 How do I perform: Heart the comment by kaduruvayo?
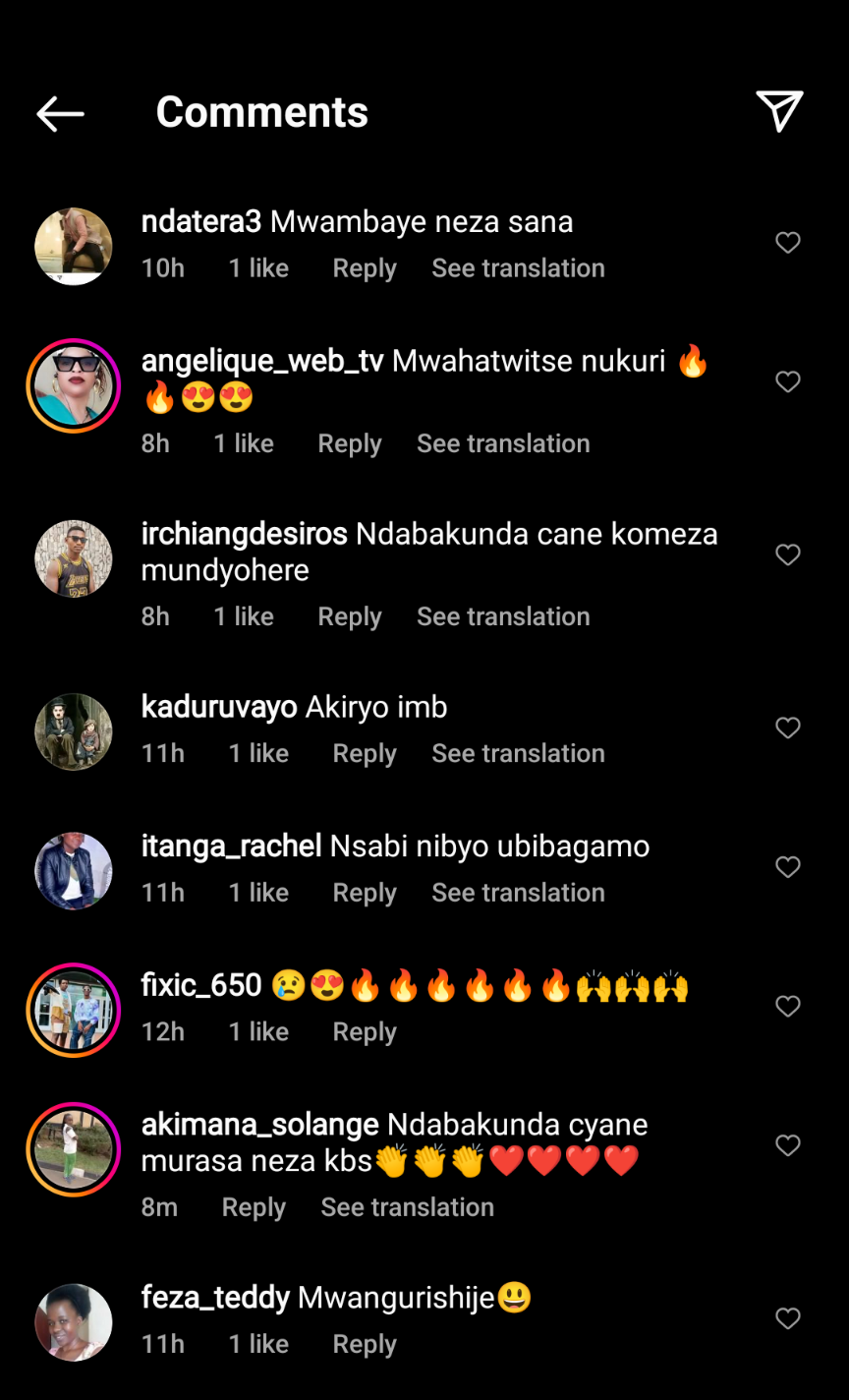coord(788,728)
